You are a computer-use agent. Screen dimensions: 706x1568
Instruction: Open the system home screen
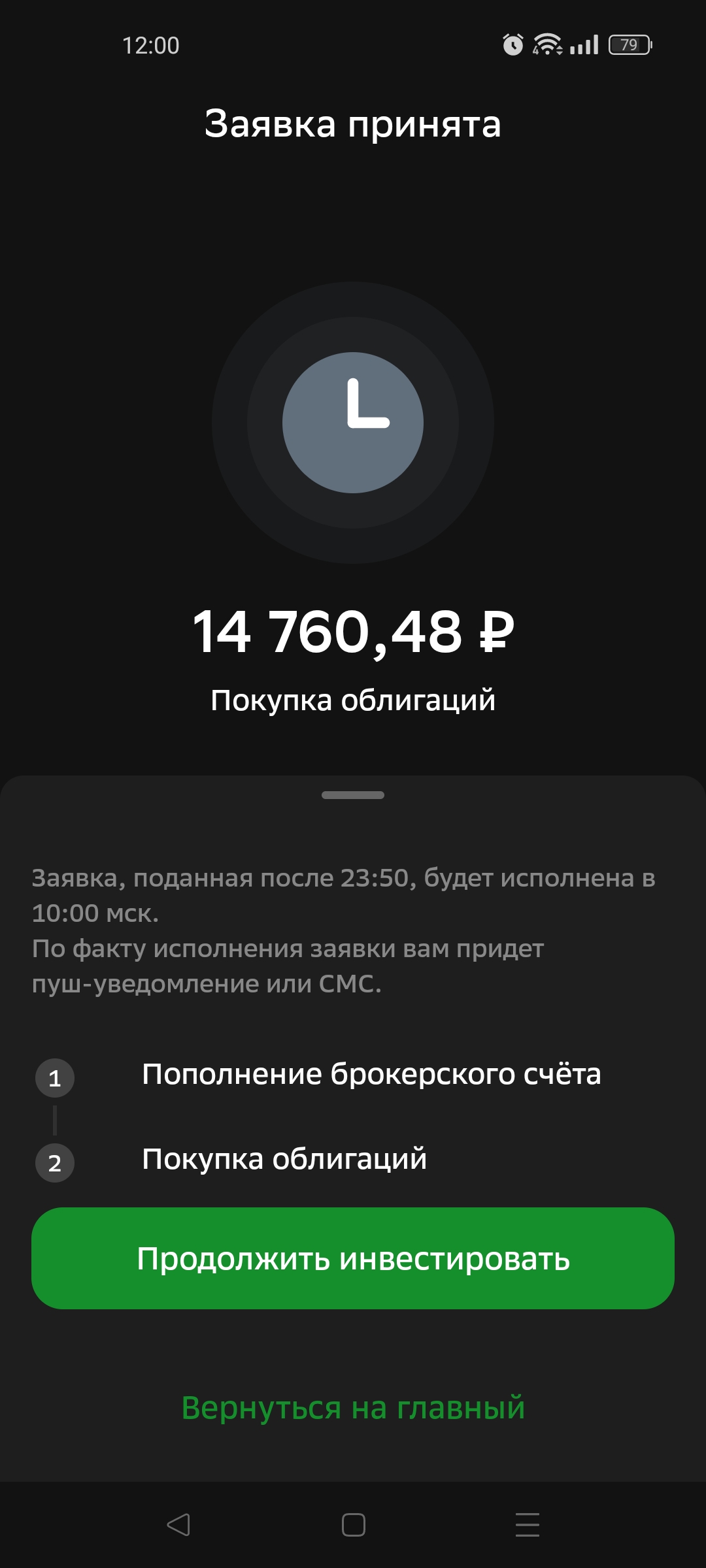[353, 1525]
